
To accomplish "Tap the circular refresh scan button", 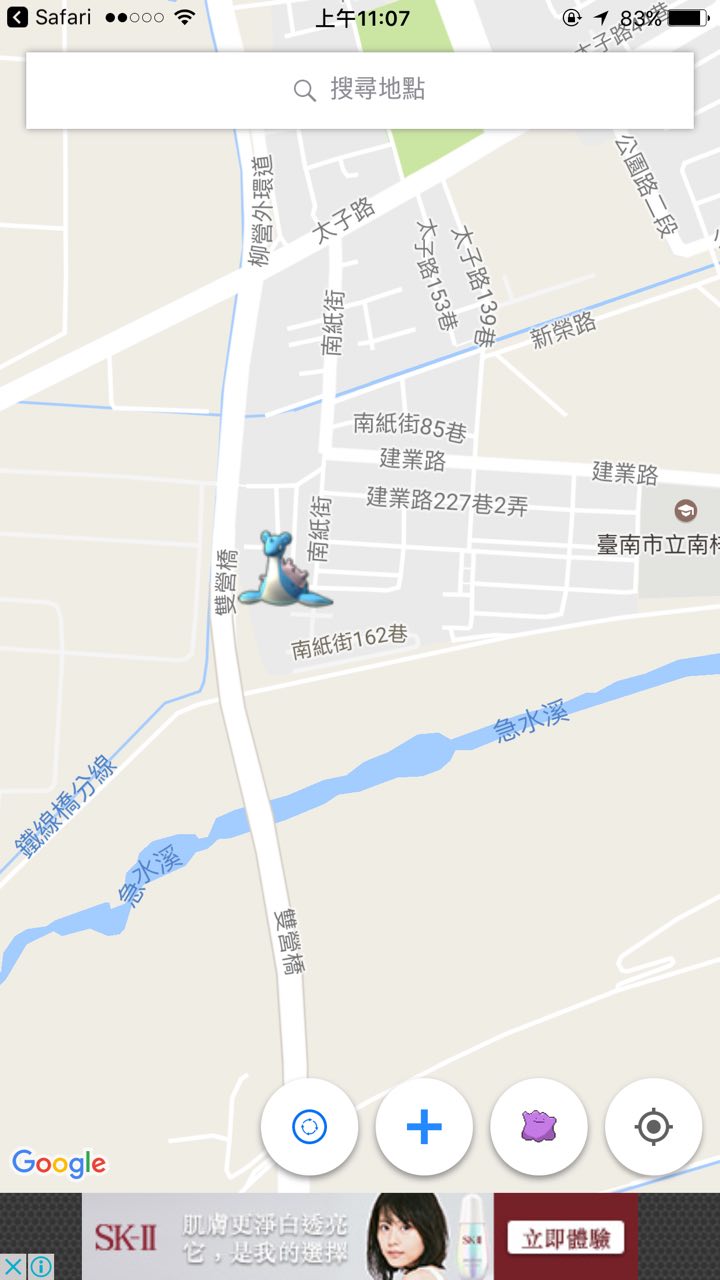I will pos(309,1127).
